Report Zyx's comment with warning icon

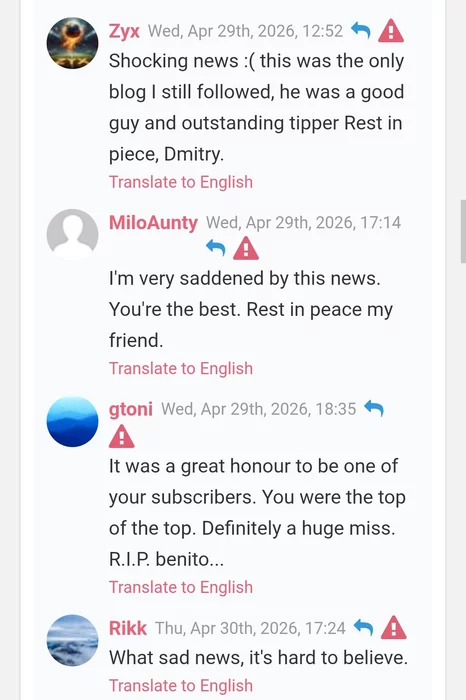coord(391,31)
